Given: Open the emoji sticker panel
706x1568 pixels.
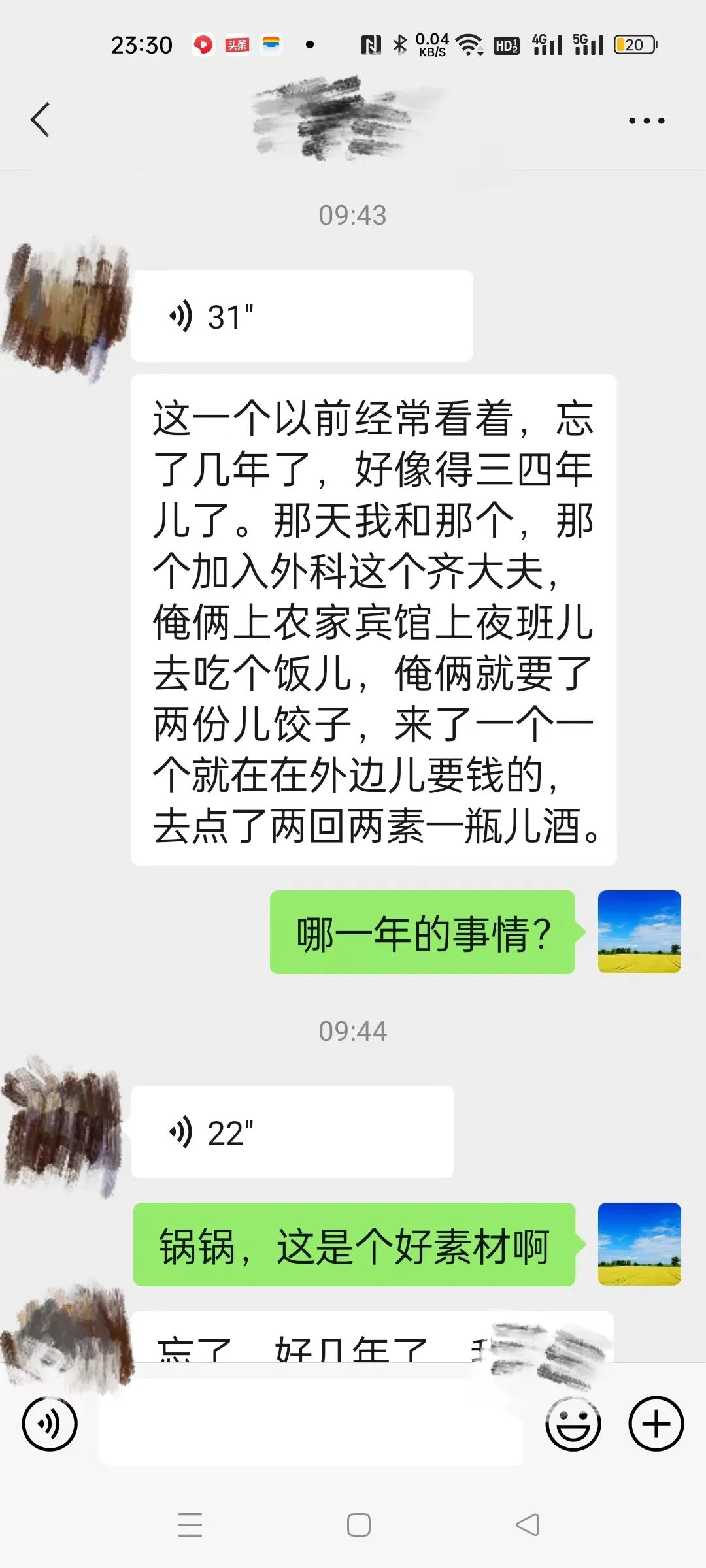Looking at the screenshot, I should (573, 1424).
